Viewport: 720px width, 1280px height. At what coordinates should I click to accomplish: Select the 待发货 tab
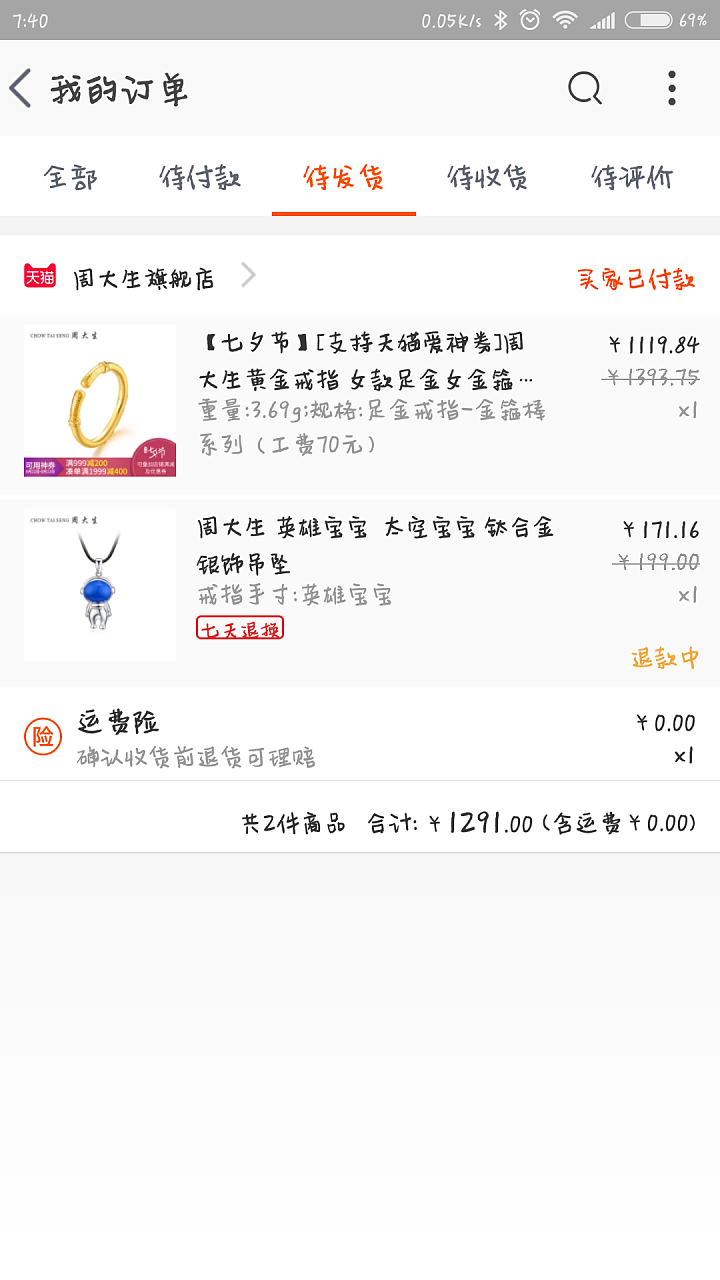[344, 178]
